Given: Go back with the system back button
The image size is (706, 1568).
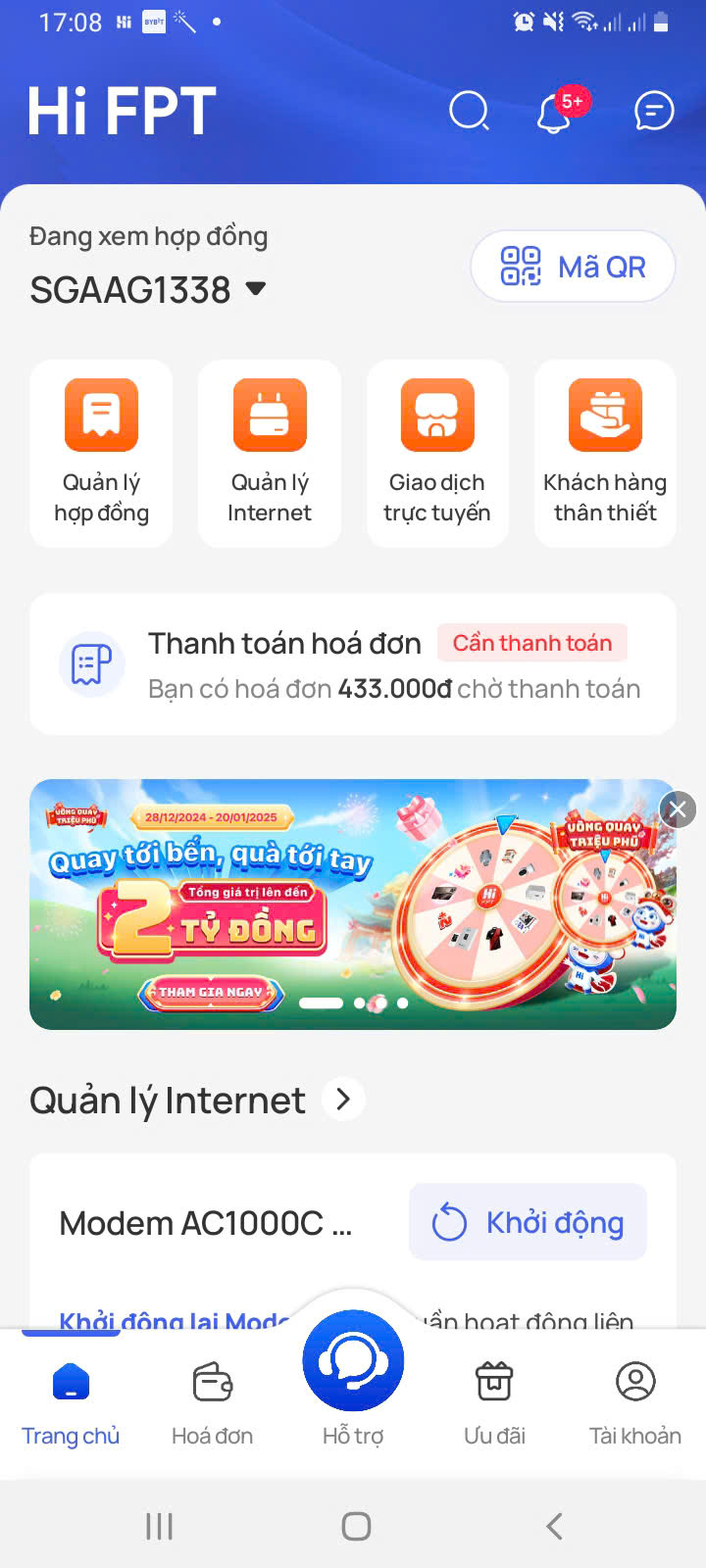Looking at the screenshot, I should pyautogui.click(x=554, y=1526).
